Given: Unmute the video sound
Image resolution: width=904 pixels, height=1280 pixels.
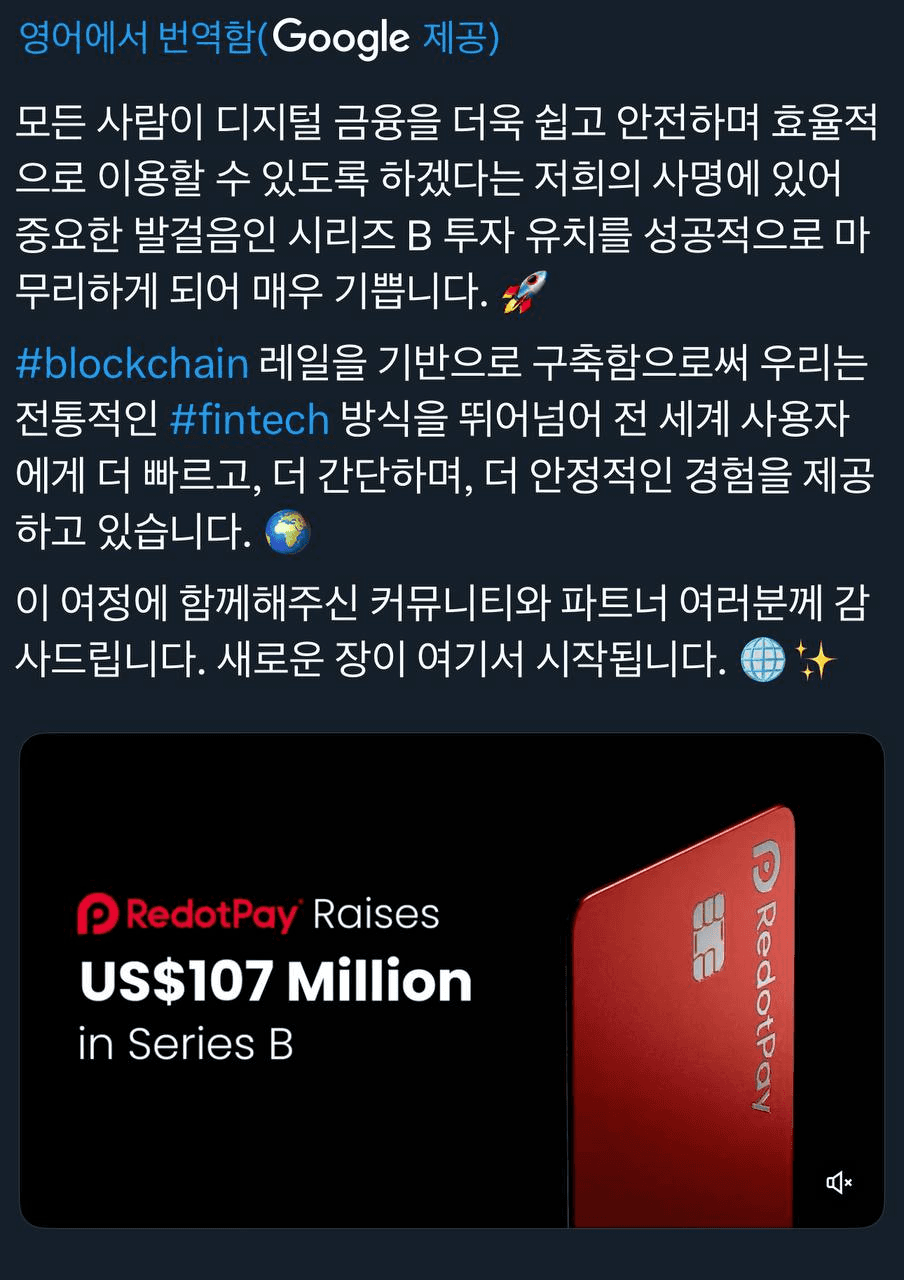Looking at the screenshot, I should click(839, 1183).
